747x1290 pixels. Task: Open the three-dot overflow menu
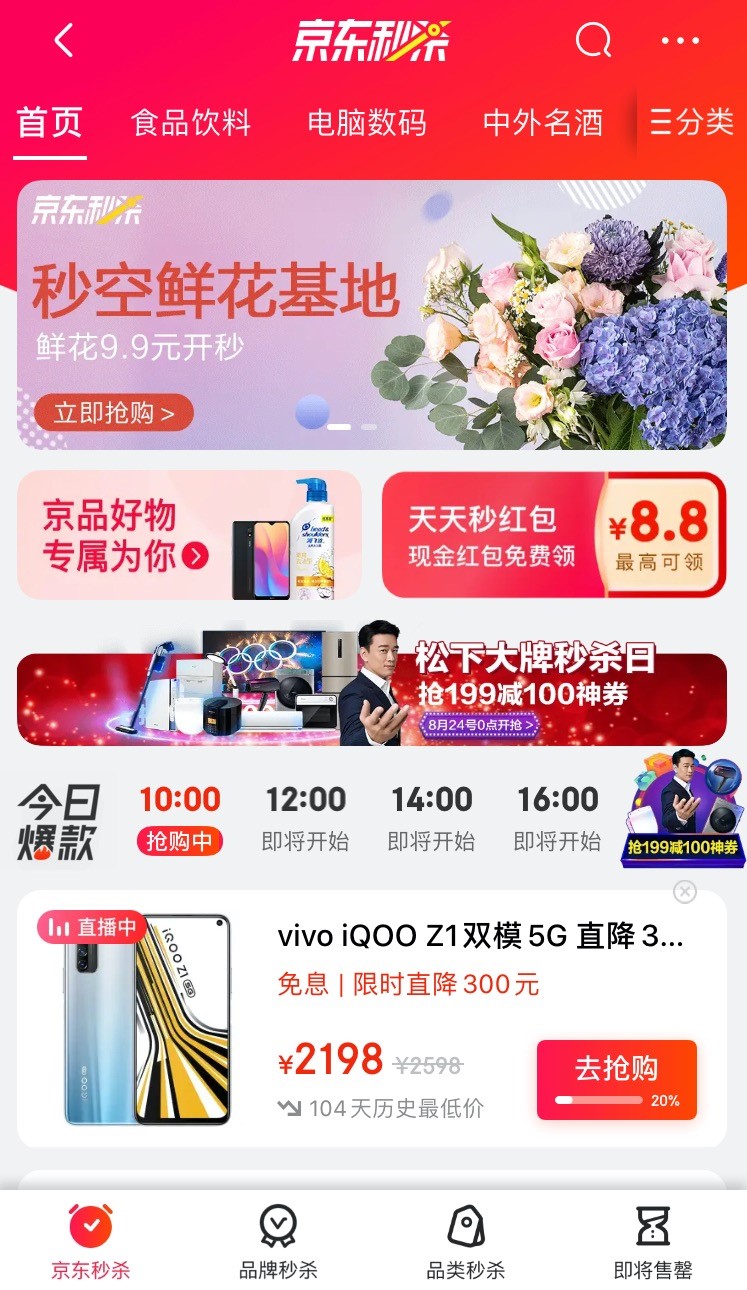click(680, 41)
